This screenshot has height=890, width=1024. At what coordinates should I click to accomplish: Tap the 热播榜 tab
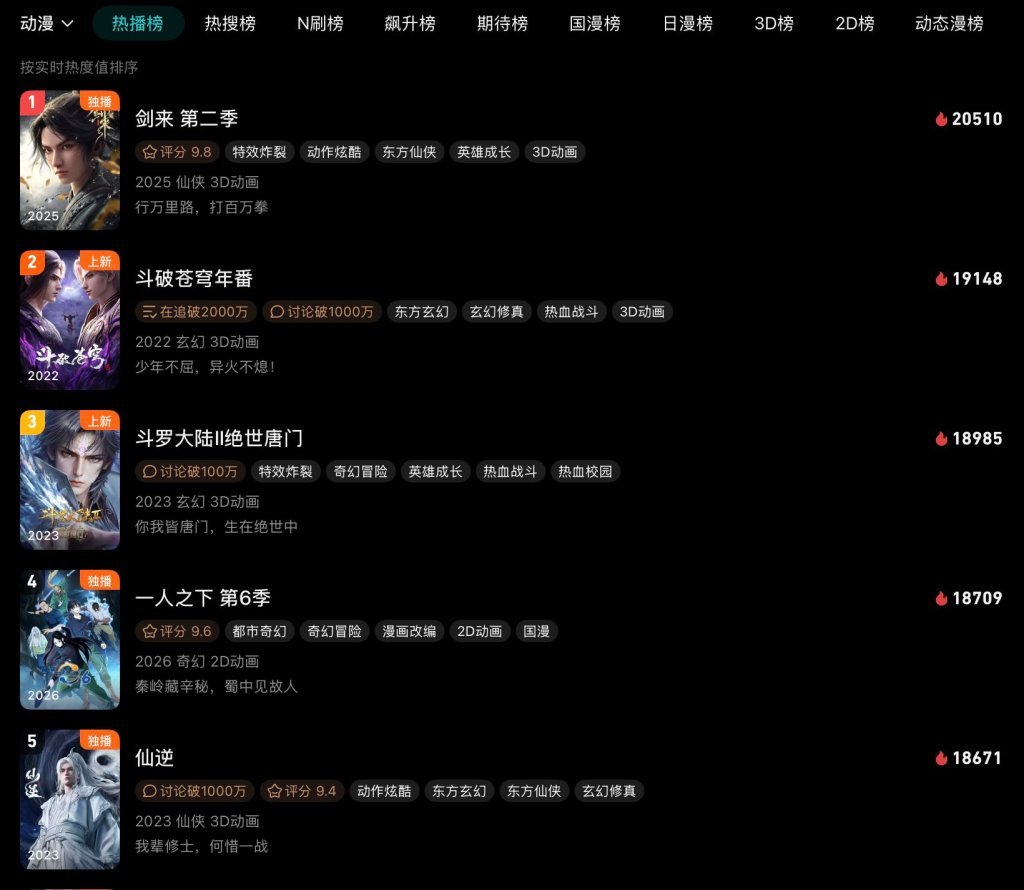point(138,23)
